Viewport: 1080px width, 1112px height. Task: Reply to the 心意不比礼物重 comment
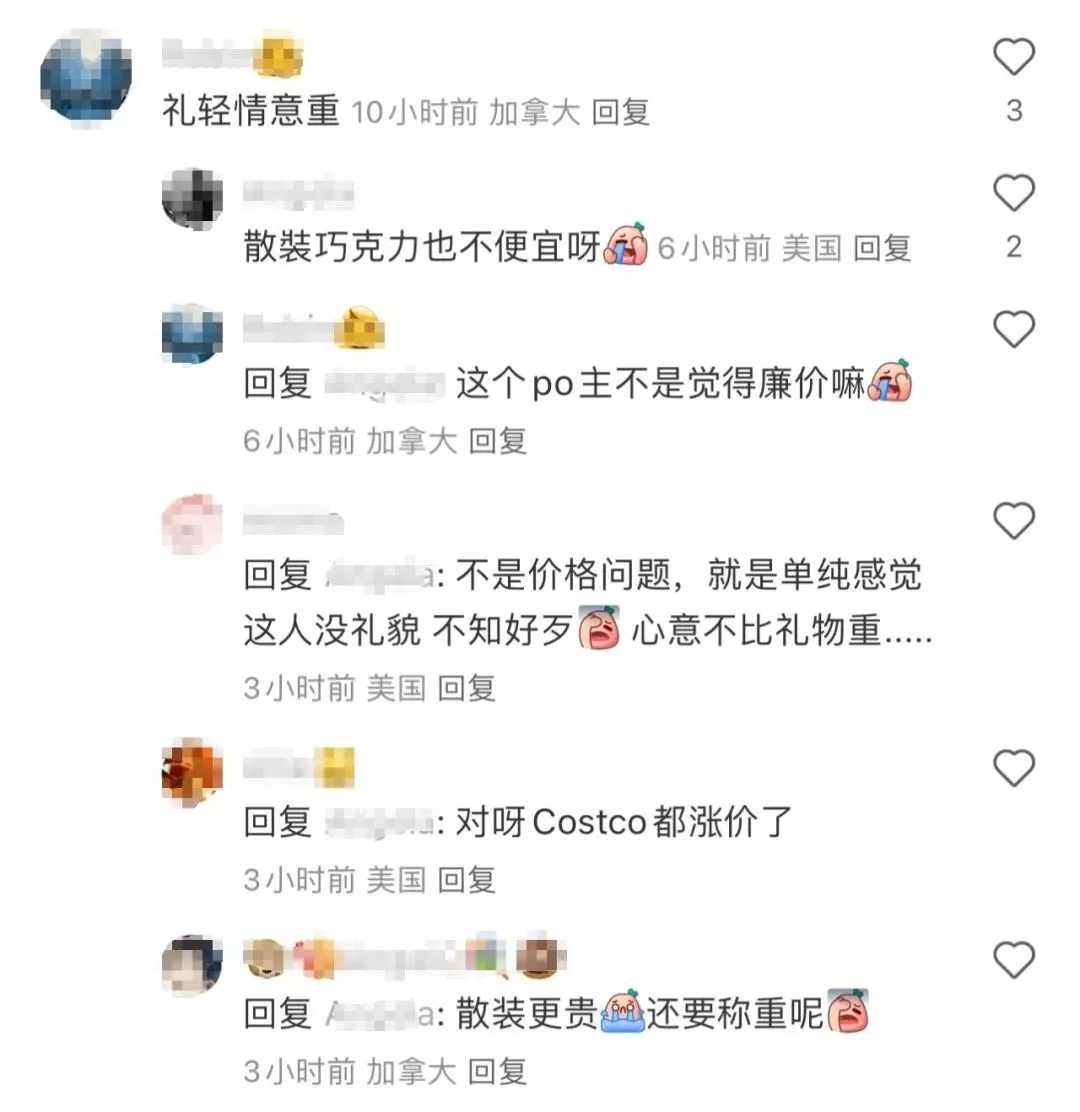click(467, 688)
